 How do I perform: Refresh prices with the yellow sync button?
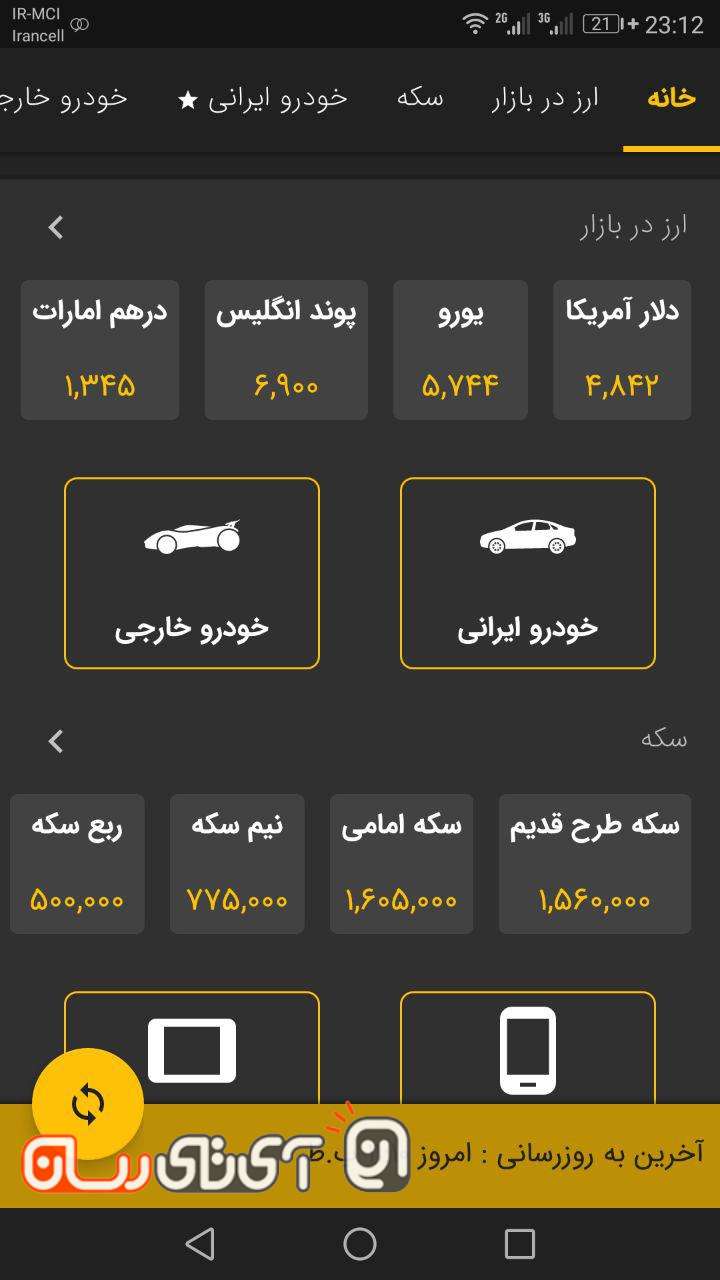pyautogui.click(x=88, y=1104)
